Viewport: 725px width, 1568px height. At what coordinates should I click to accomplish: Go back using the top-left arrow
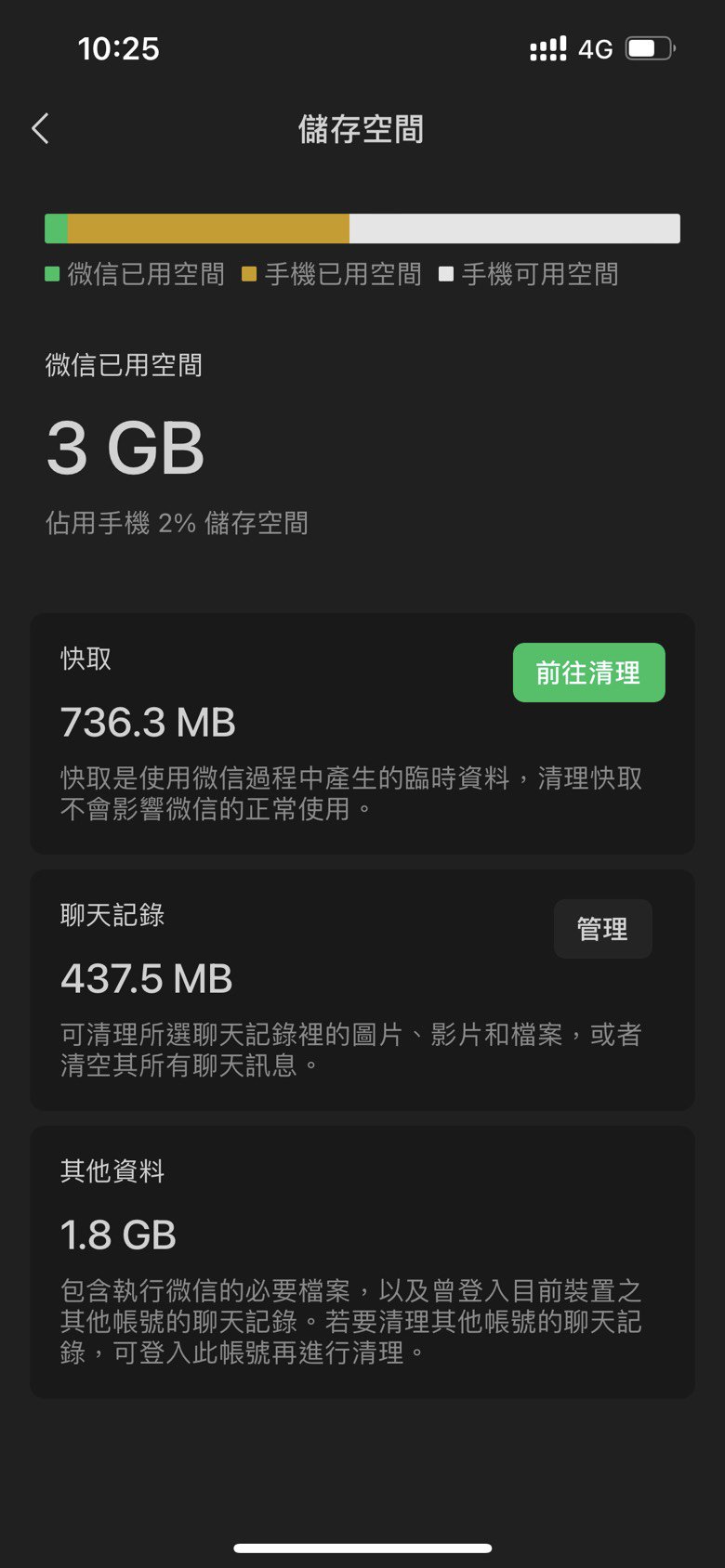pos(40,129)
